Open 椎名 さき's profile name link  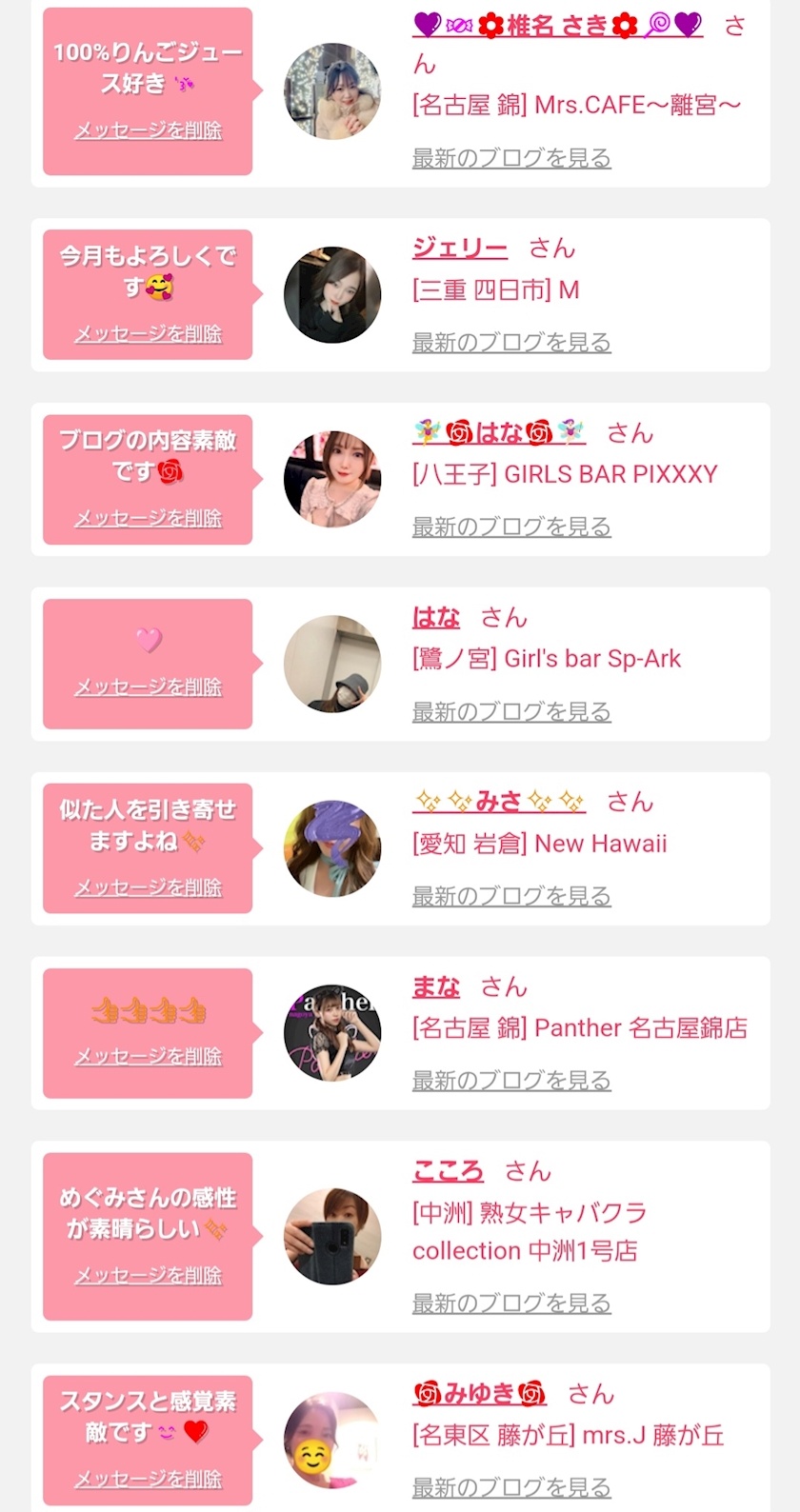(557, 26)
